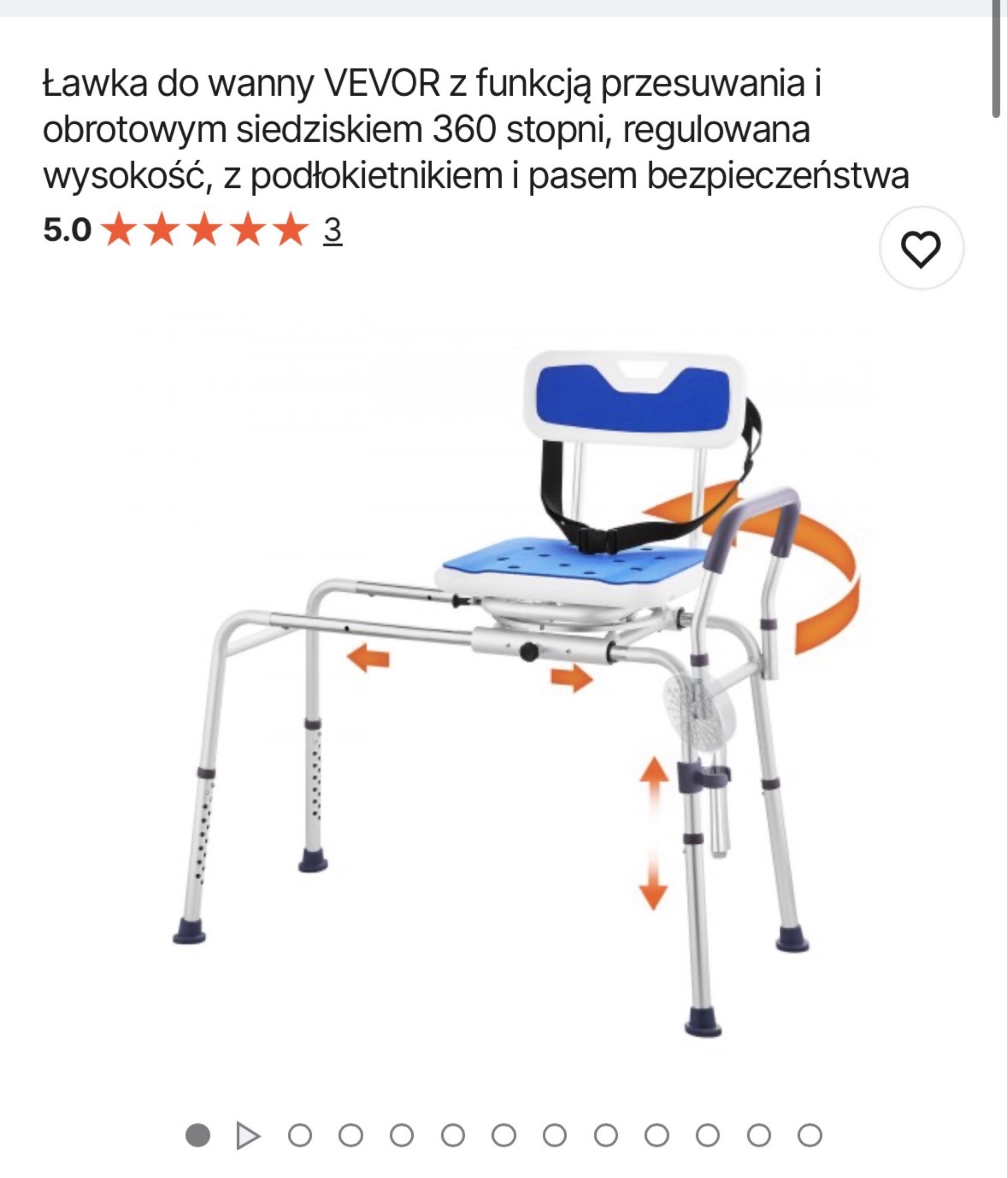Image resolution: width=1008 pixels, height=1178 pixels.
Task: Open the VEVOR bath bench product image
Action: click(x=504, y=682)
